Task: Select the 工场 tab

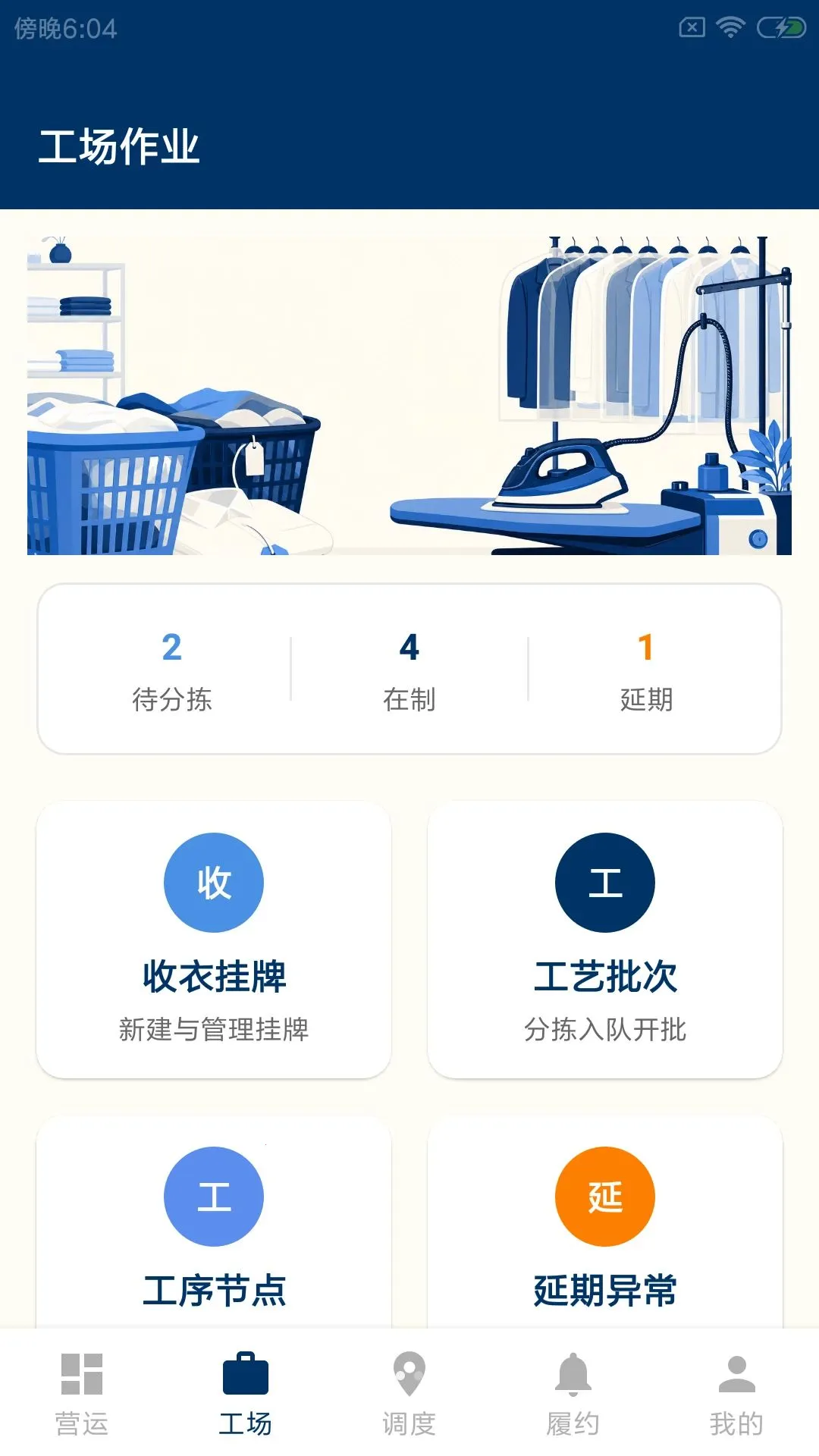Action: 246,1393
